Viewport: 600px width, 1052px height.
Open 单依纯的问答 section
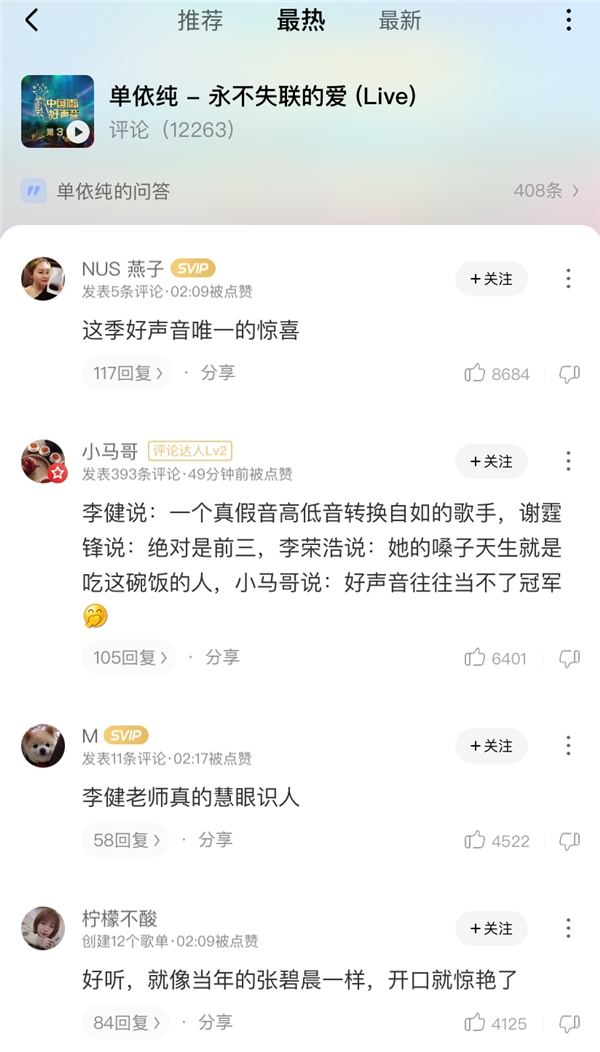[300, 191]
